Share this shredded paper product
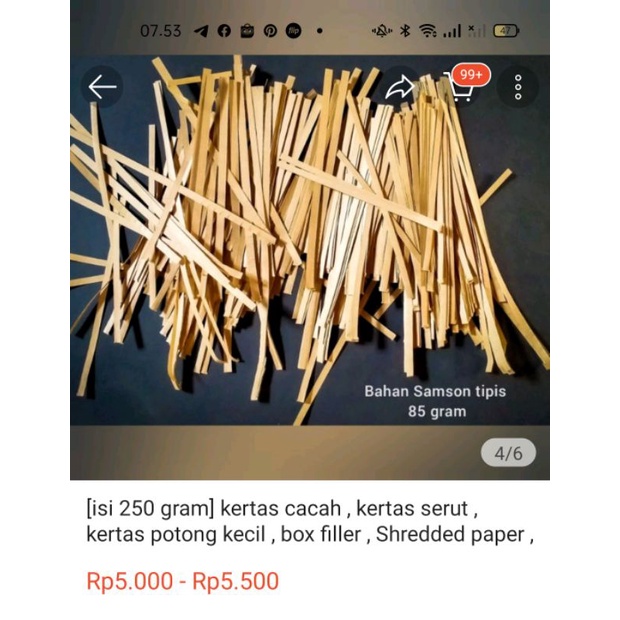The height and width of the screenshot is (620, 620). tap(399, 88)
